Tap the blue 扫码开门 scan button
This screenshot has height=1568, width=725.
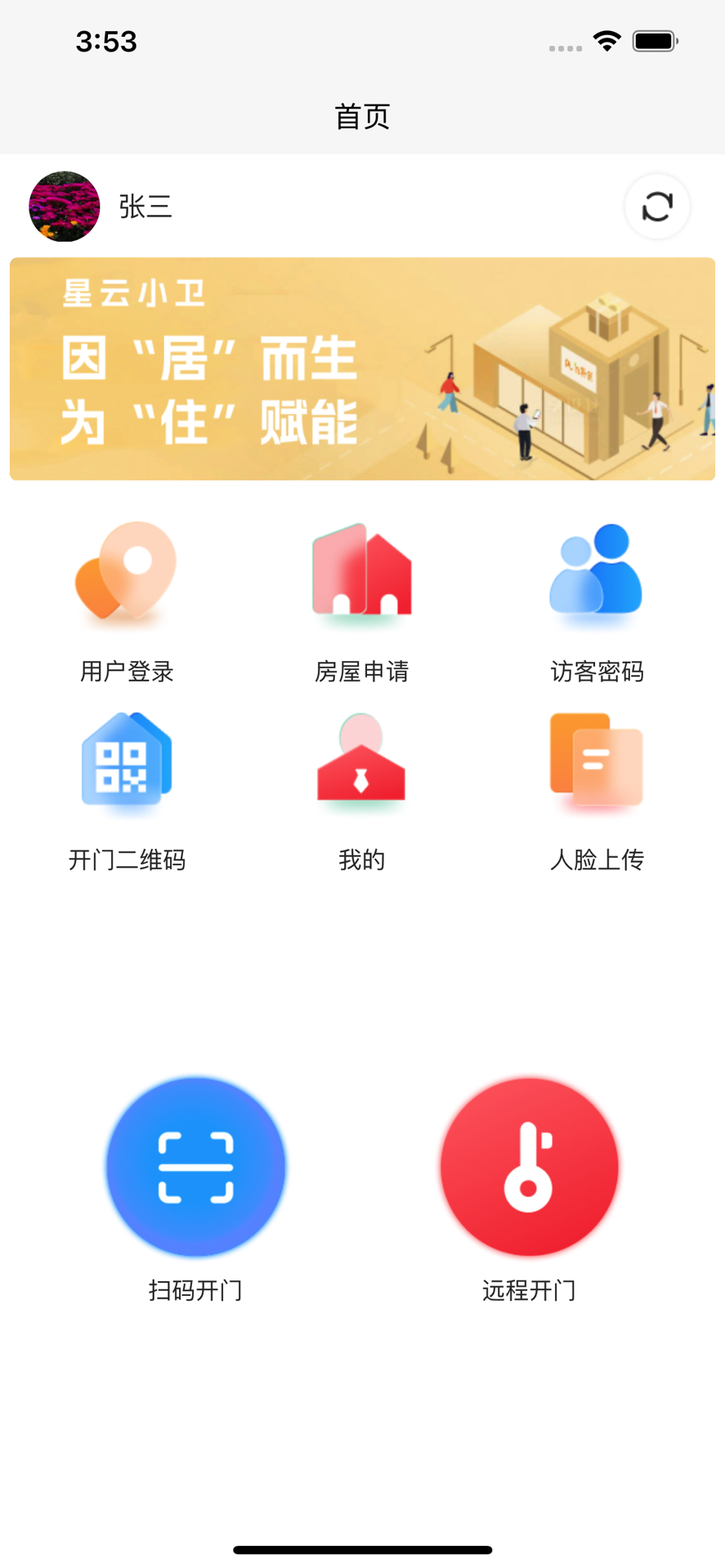click(195, 1167)
